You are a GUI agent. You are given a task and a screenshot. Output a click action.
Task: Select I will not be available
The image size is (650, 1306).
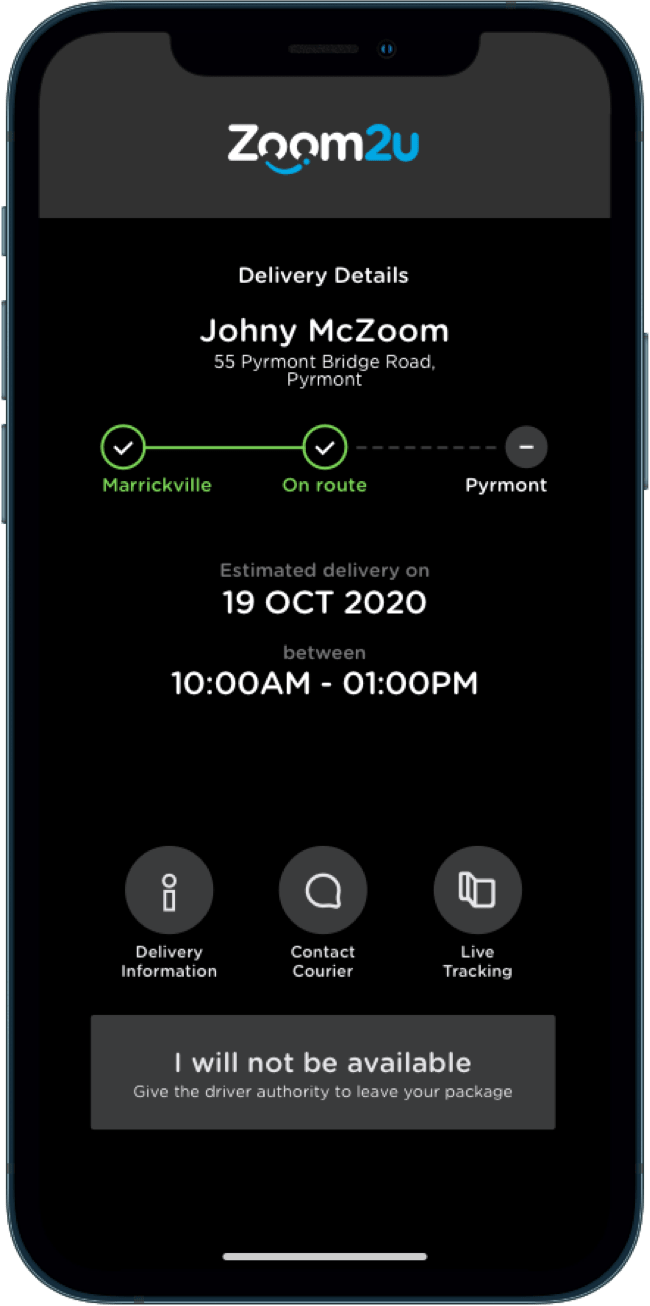pos(322,1072)
